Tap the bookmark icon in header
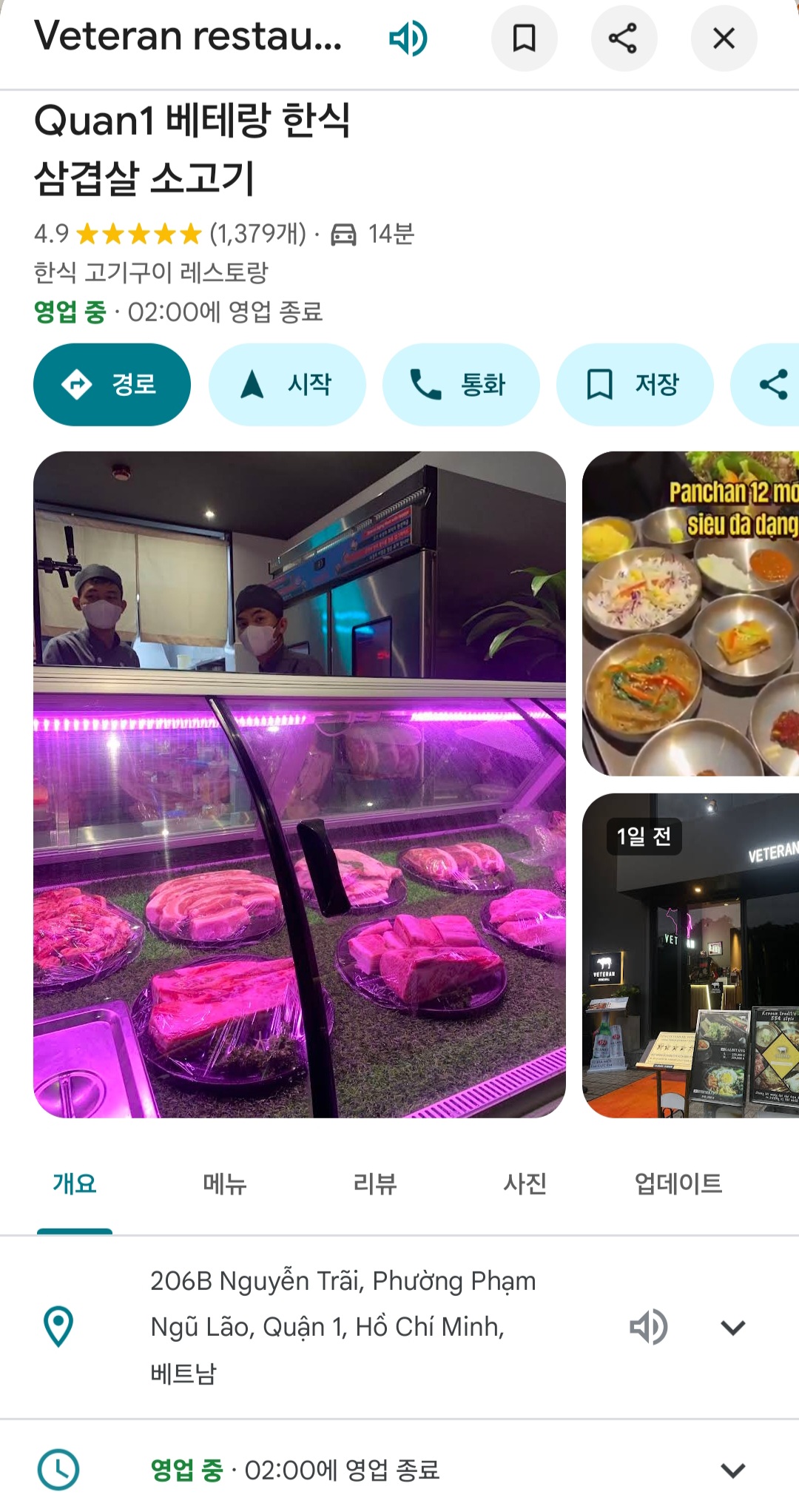 [524, 38]
